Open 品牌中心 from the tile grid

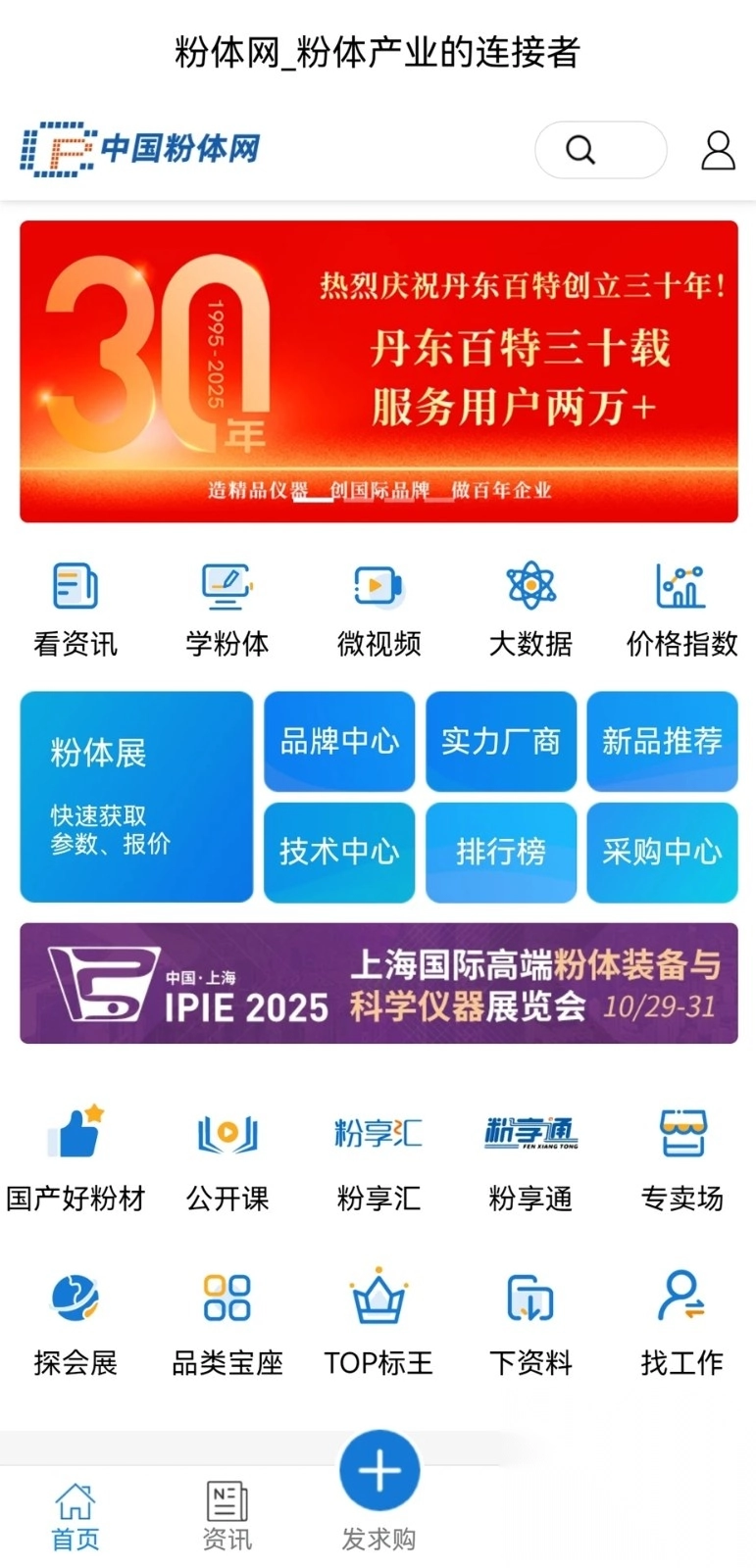pyautogui.click(x=338, y=741)
